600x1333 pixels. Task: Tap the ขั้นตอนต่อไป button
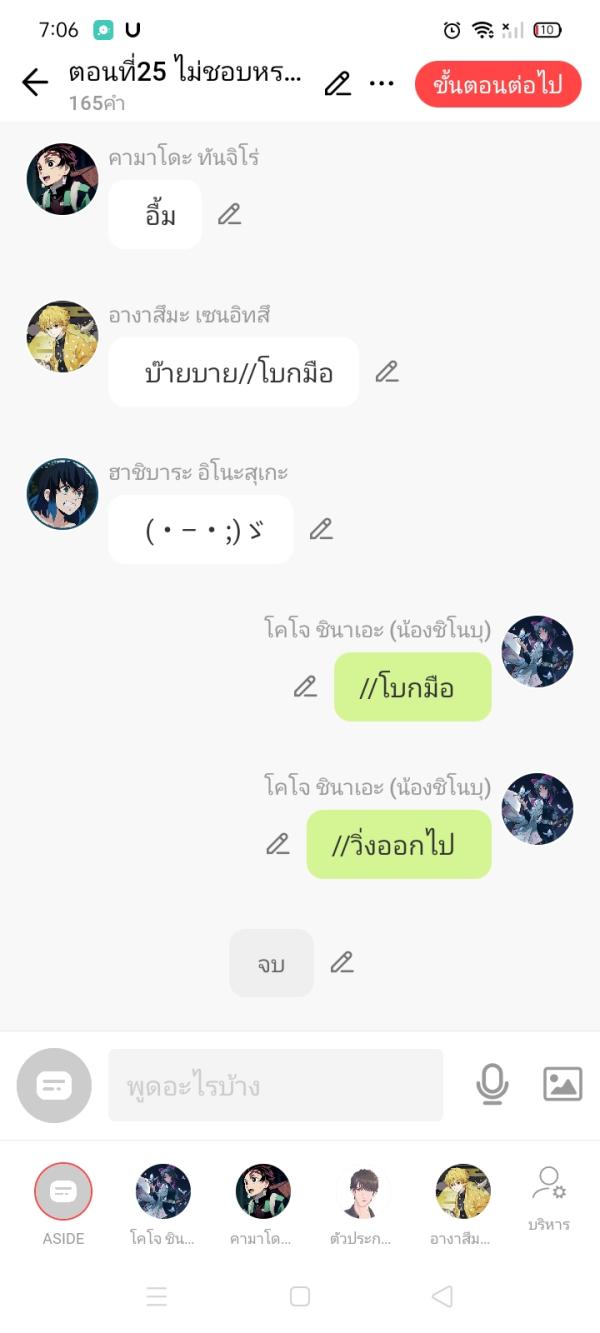498,84
